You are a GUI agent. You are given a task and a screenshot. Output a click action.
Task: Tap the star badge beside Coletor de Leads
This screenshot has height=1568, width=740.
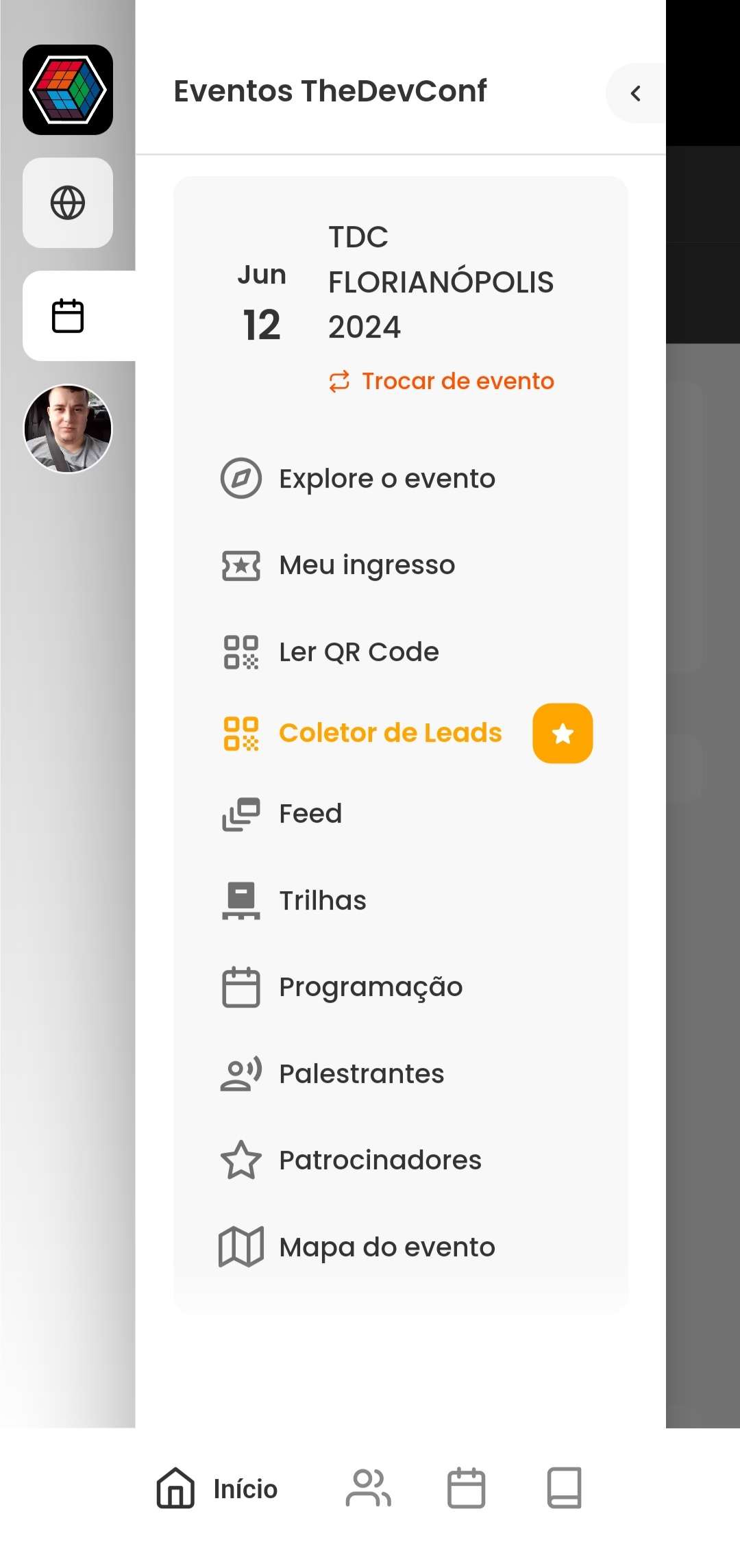[x=563, y=733]
